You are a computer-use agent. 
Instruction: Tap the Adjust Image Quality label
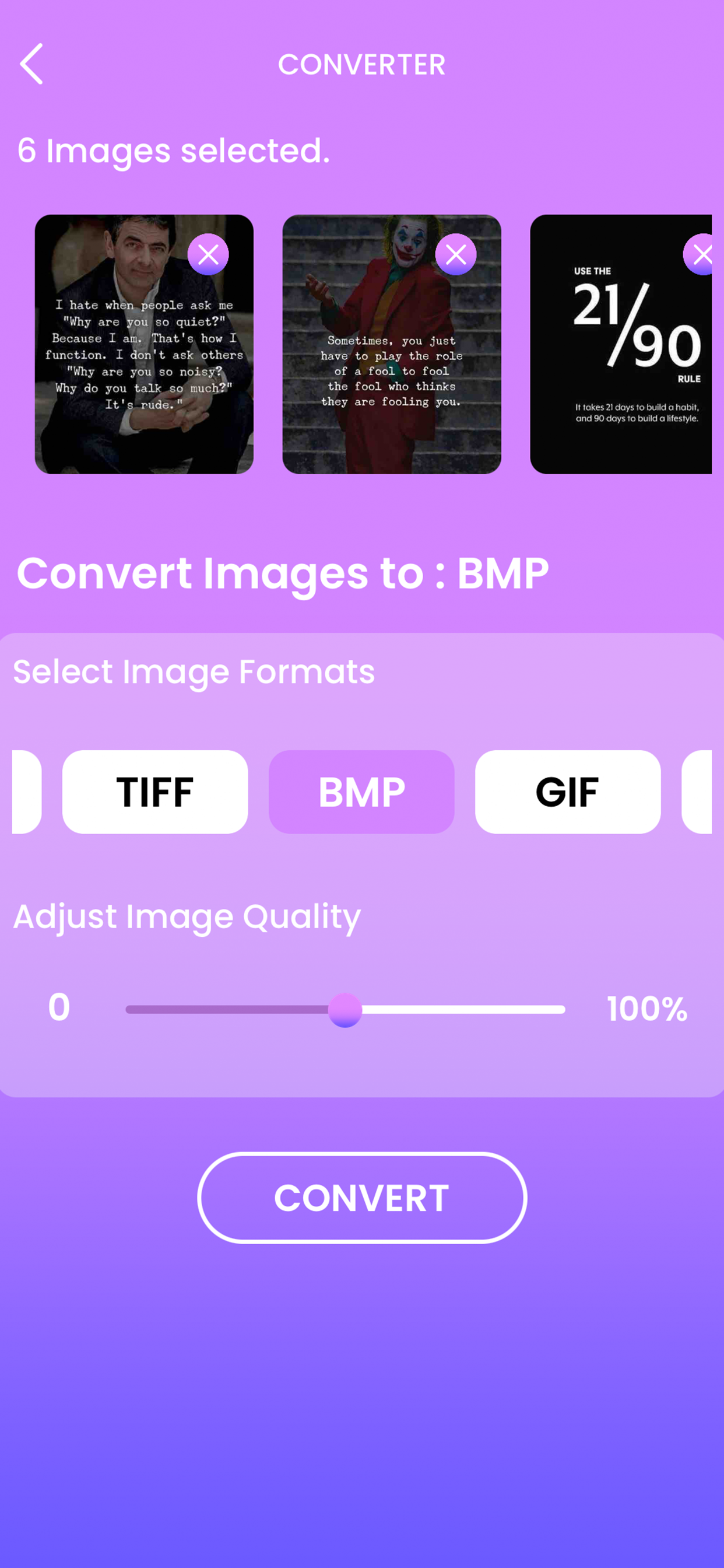pyautogui.click(x=187, y=916)
